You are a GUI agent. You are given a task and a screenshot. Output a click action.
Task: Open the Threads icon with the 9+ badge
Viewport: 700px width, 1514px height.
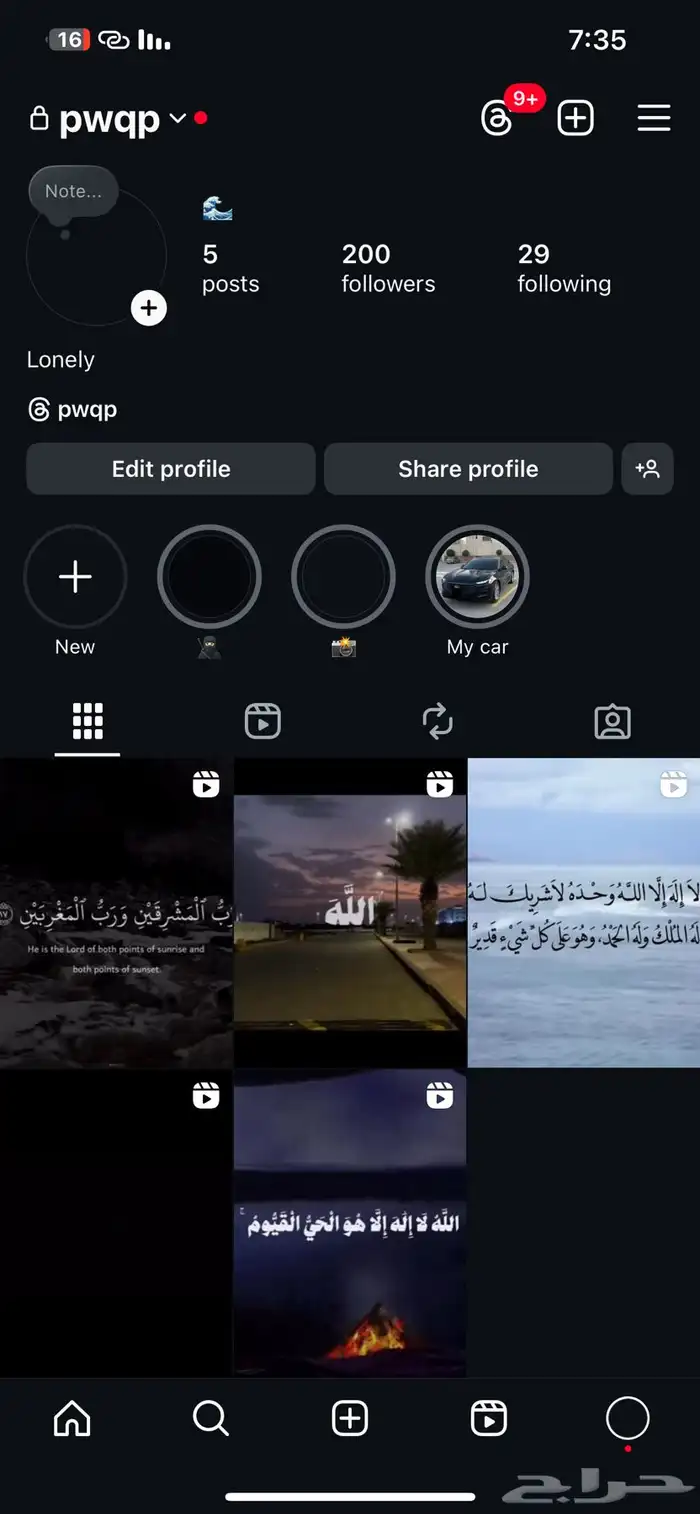coord(498,119)
